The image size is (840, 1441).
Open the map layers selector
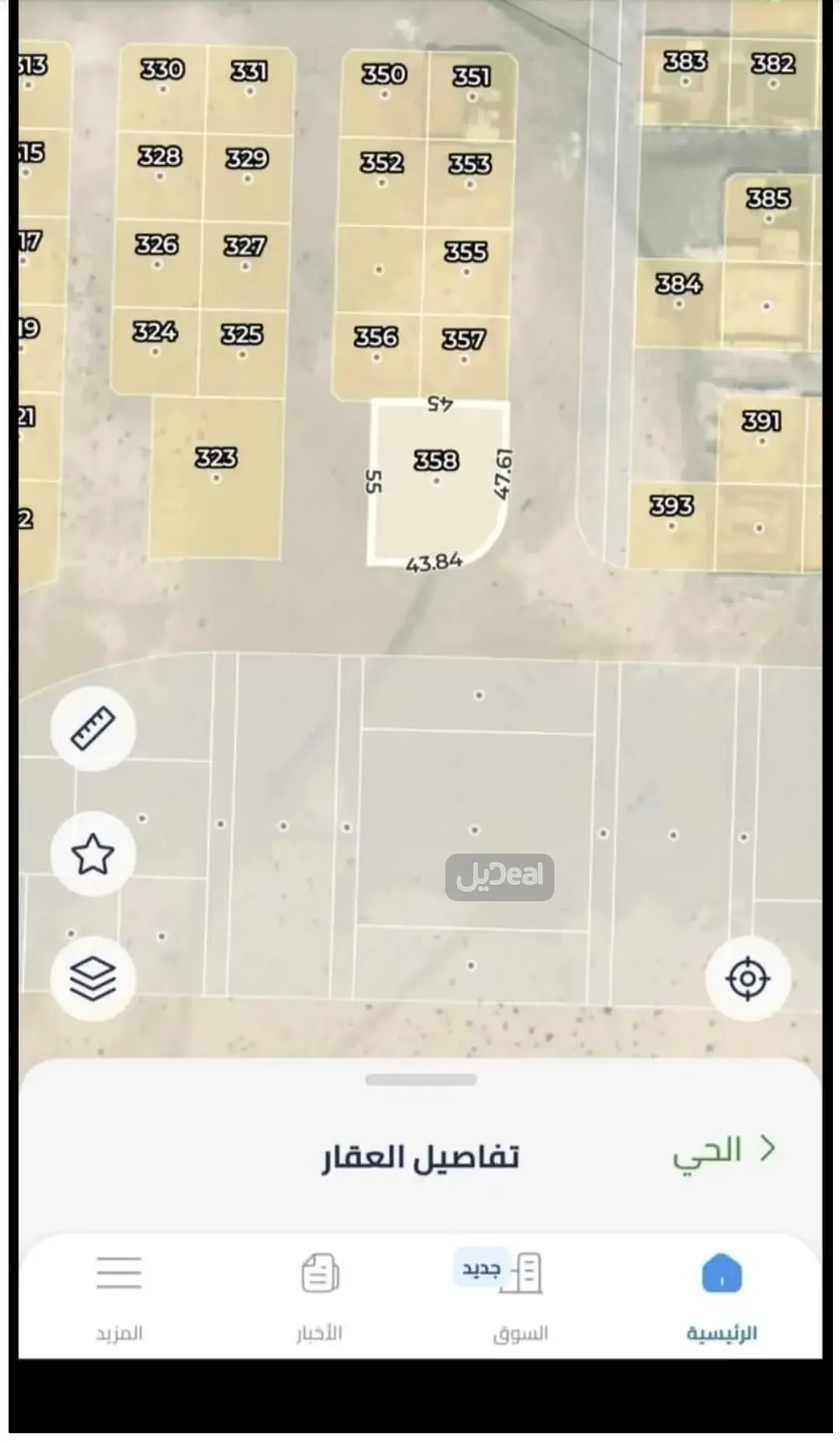pyautogui.click(x=93, y=978)
